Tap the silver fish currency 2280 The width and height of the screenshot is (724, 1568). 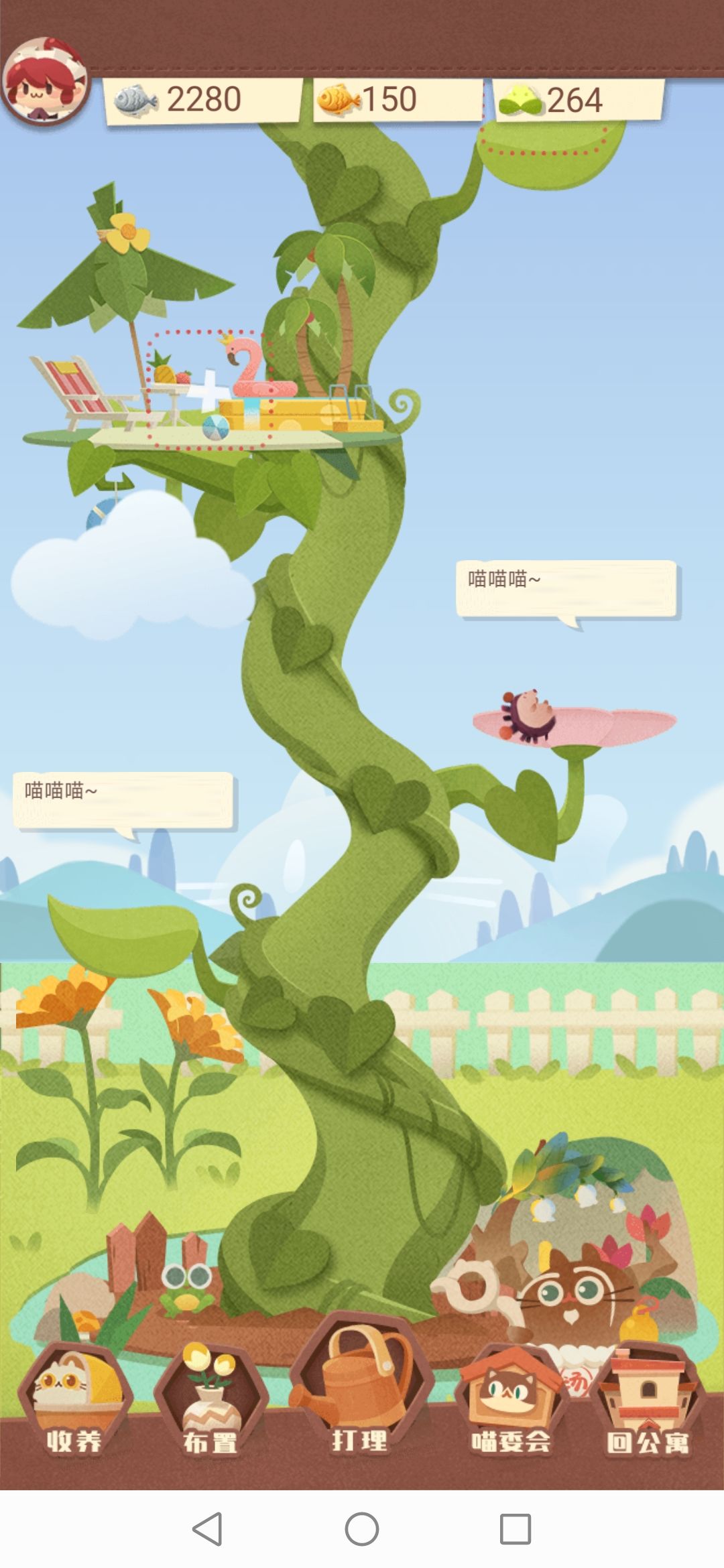(201, 101)
